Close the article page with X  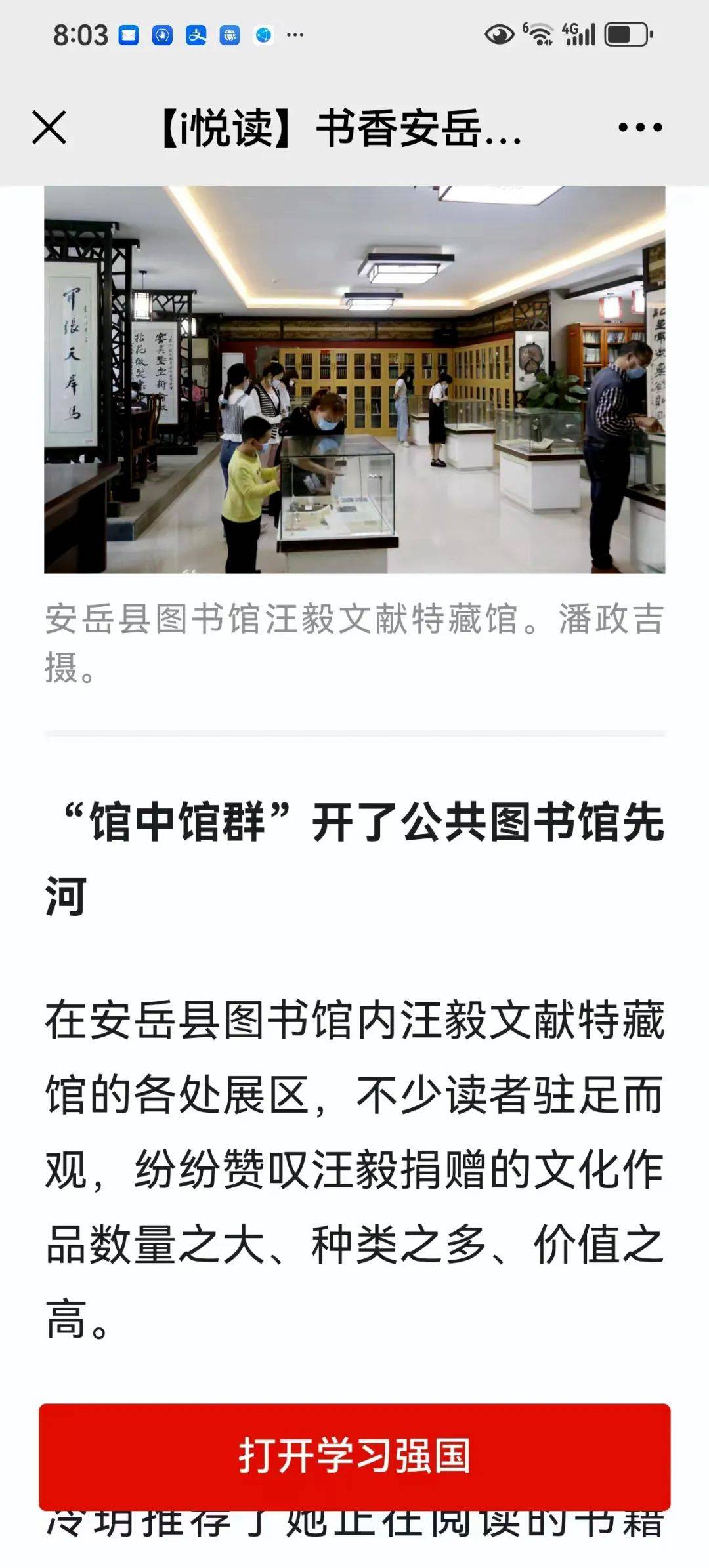tap(49, 127)
